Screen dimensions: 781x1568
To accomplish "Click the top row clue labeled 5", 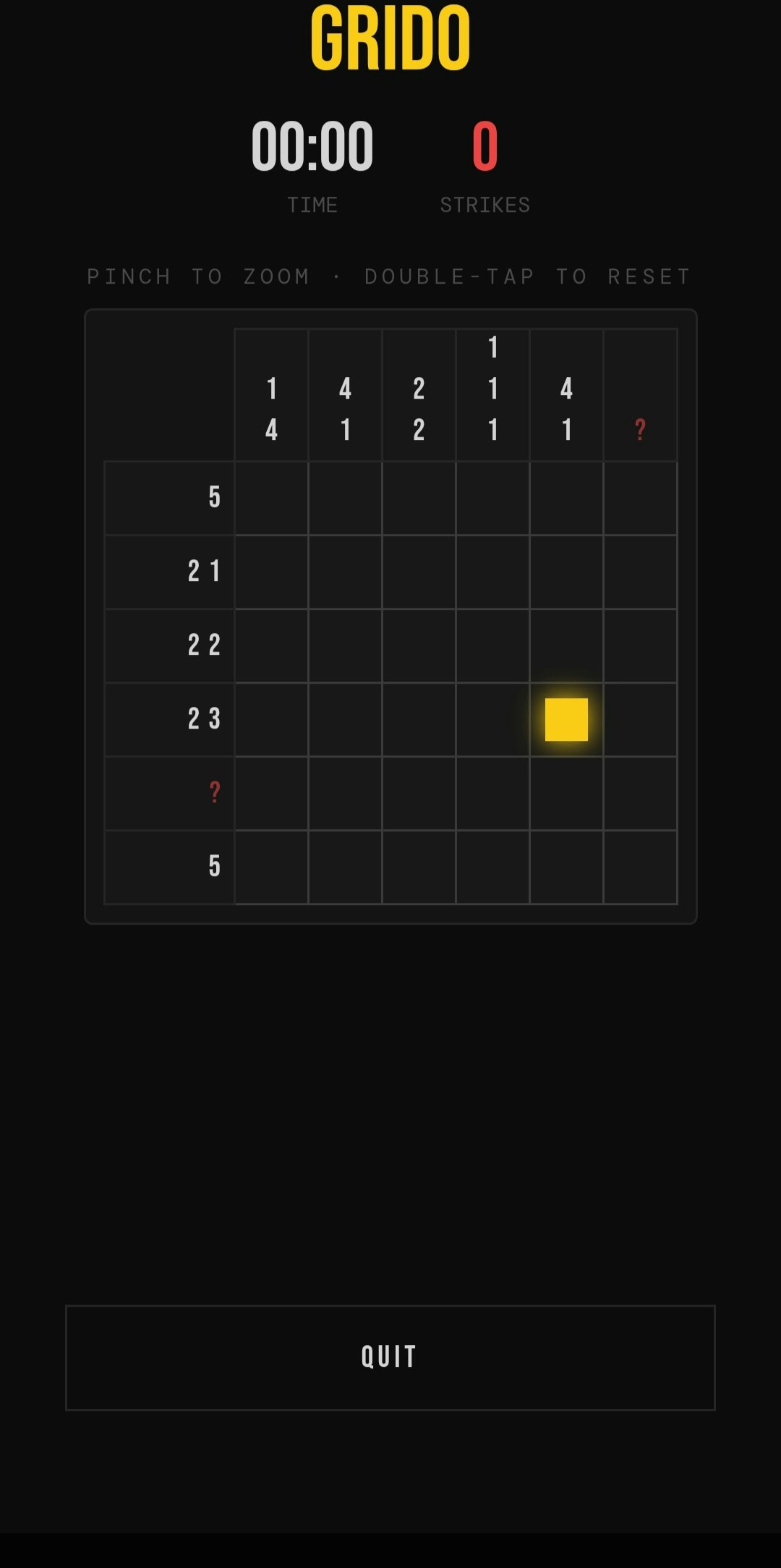I will pyautogui.click(x=212, y=496).
